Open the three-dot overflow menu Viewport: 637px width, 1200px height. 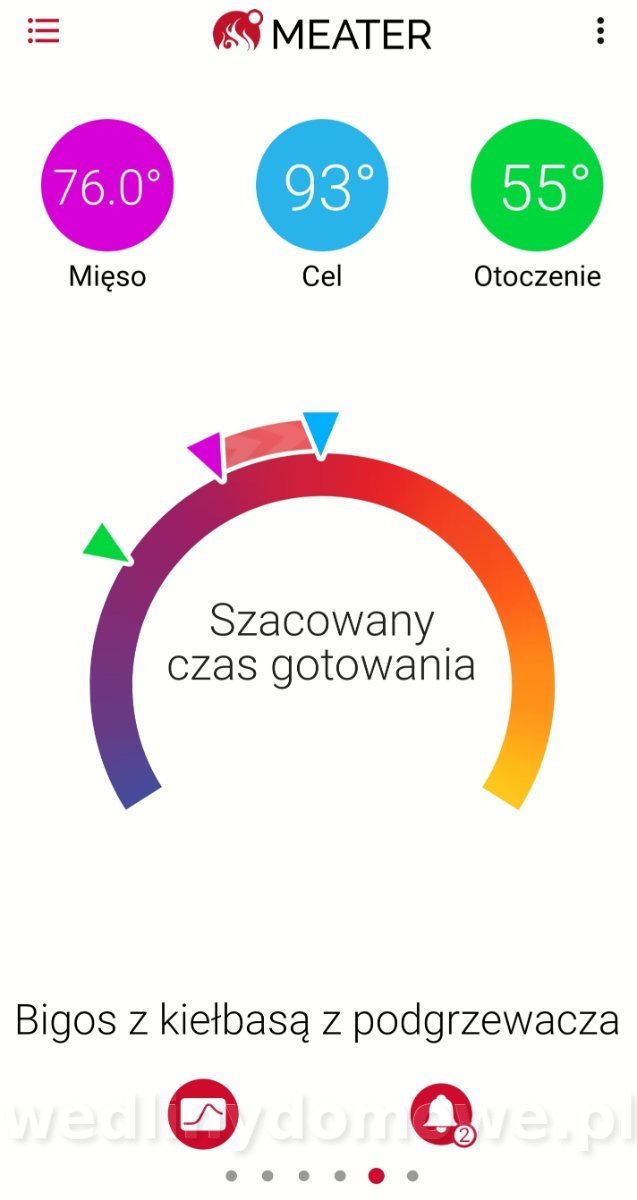point(600,31)
